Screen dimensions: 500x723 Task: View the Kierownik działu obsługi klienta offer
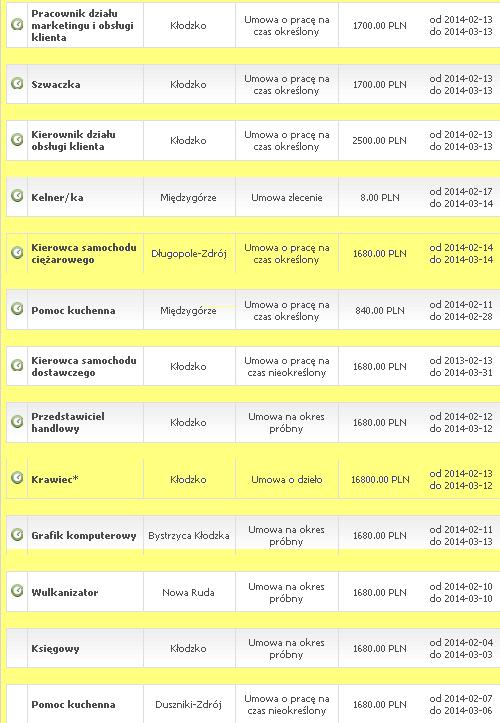click(73, 141)
